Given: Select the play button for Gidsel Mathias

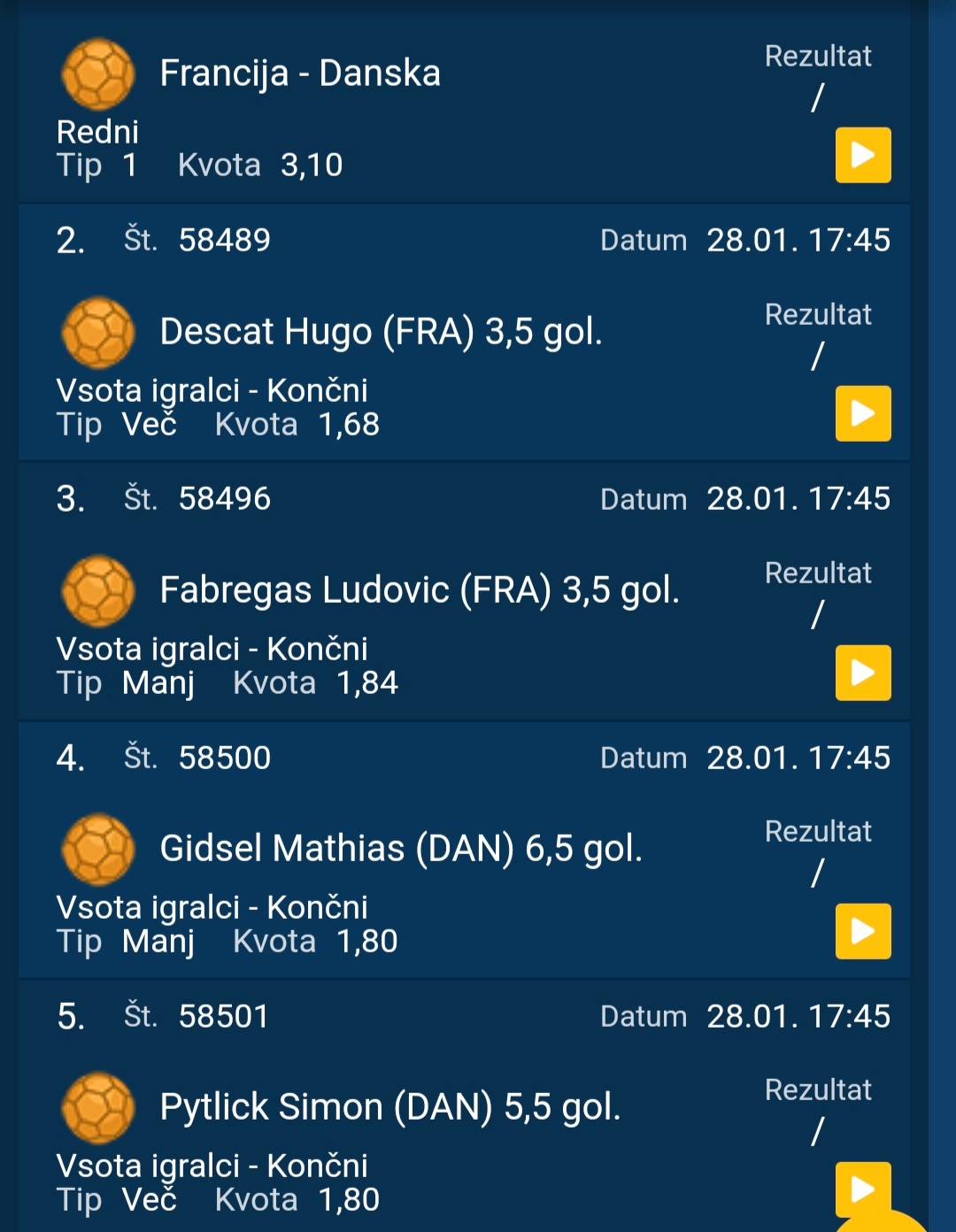Looking at the screenshot, I should point(863,931).
